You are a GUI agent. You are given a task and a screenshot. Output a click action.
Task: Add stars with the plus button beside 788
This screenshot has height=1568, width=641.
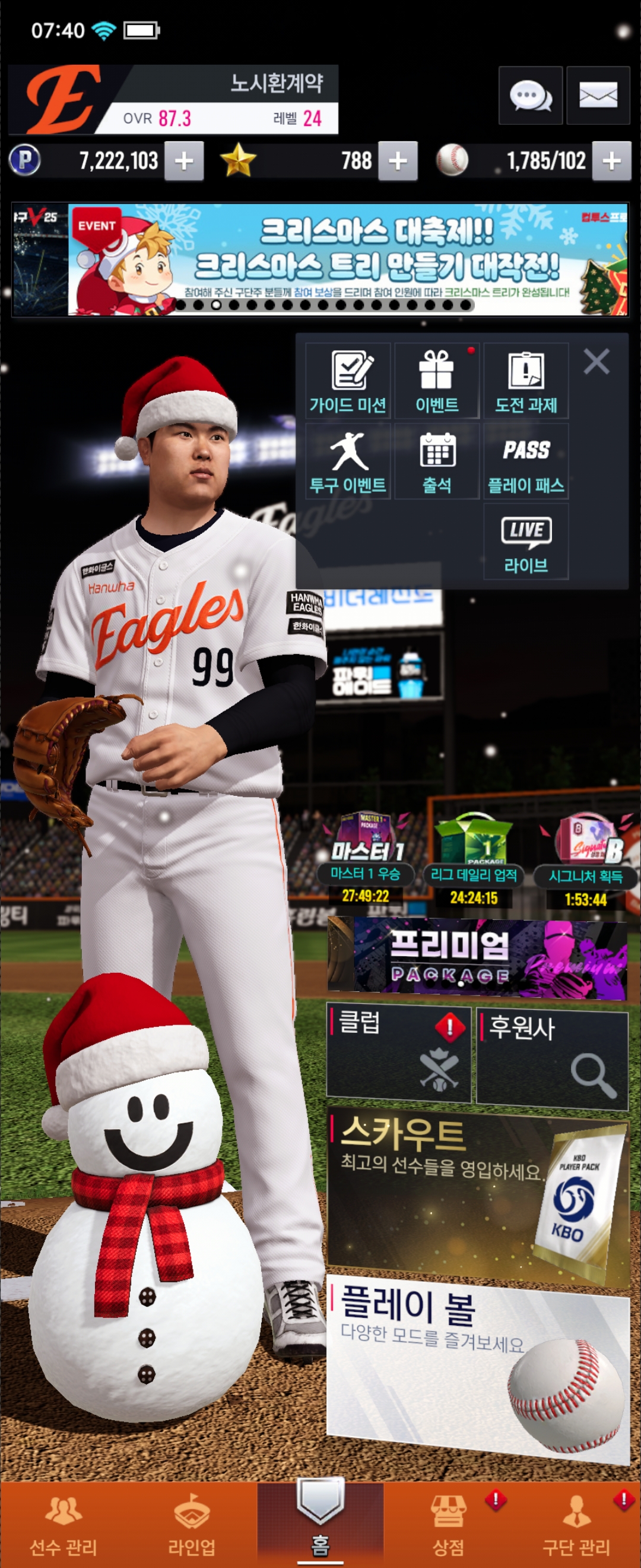coord(397,162)
